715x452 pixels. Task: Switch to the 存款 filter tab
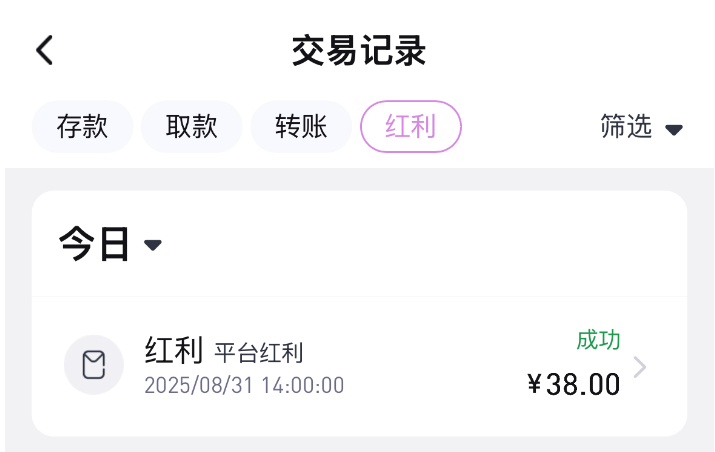pos(82,127)
